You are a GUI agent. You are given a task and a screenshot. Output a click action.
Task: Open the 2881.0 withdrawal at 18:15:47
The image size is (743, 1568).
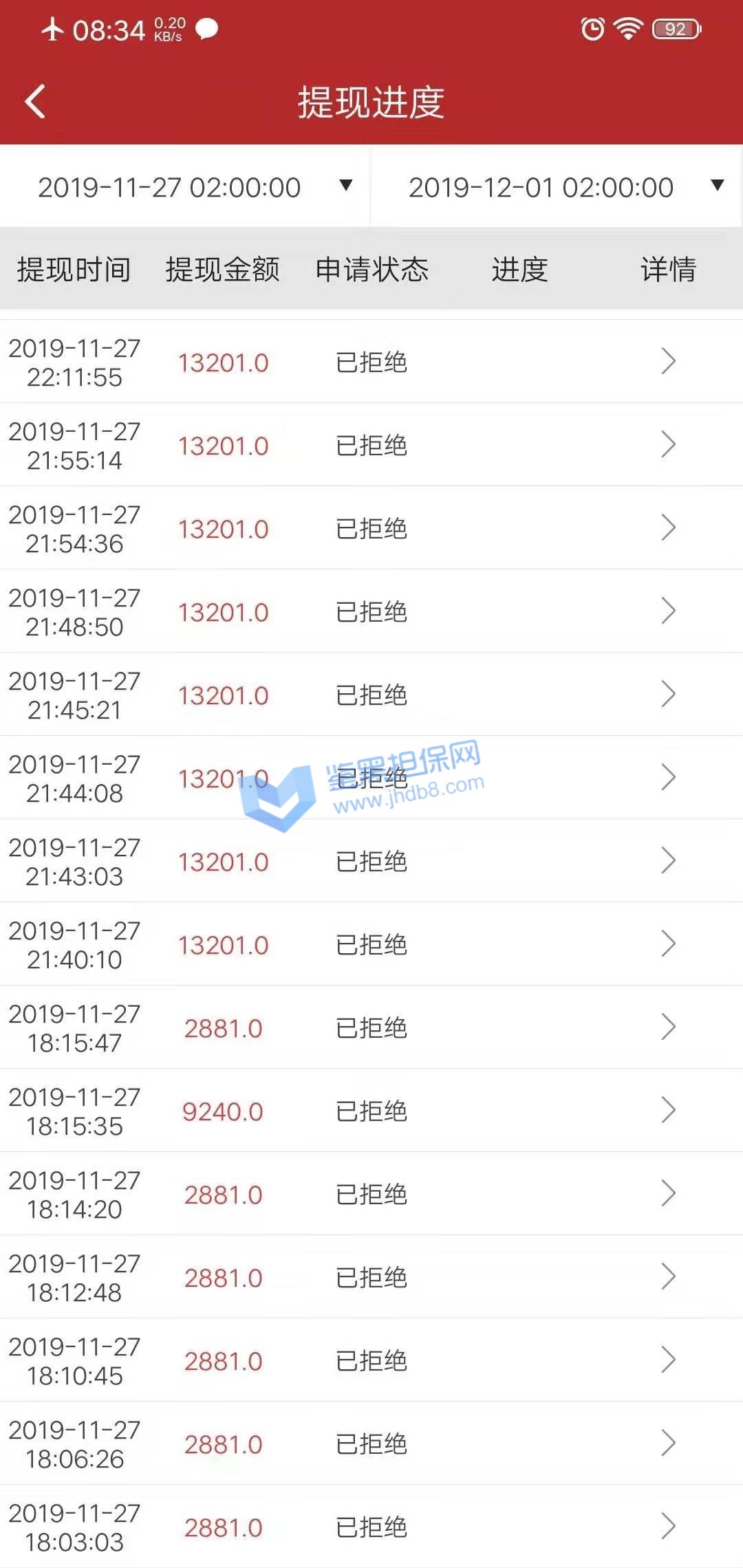click(667, 1027)
